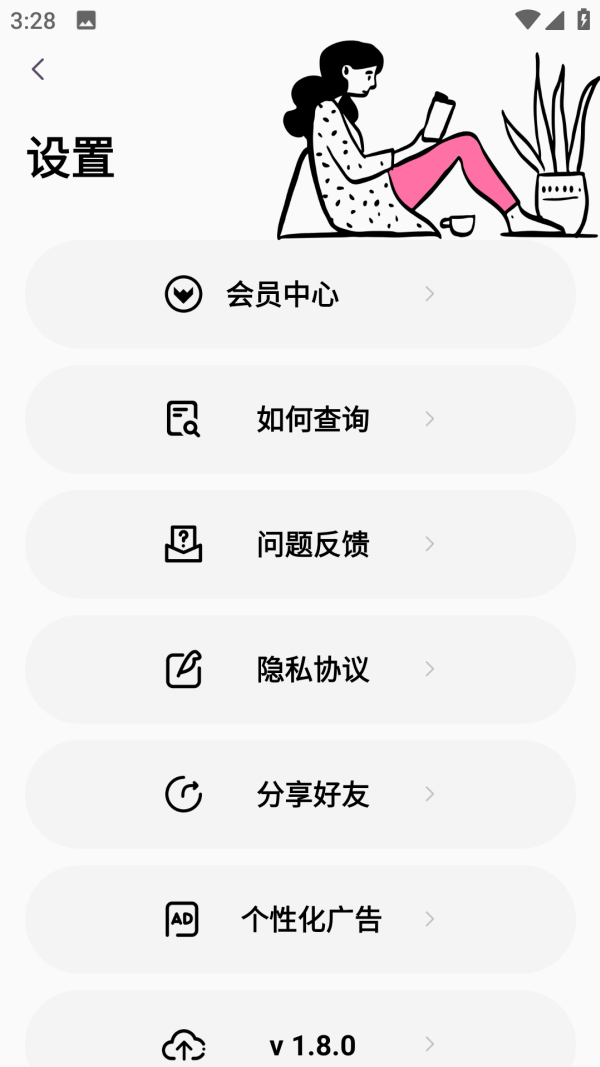Go back using the top-left arrow

pyautogui.click(x=38, y=69)
